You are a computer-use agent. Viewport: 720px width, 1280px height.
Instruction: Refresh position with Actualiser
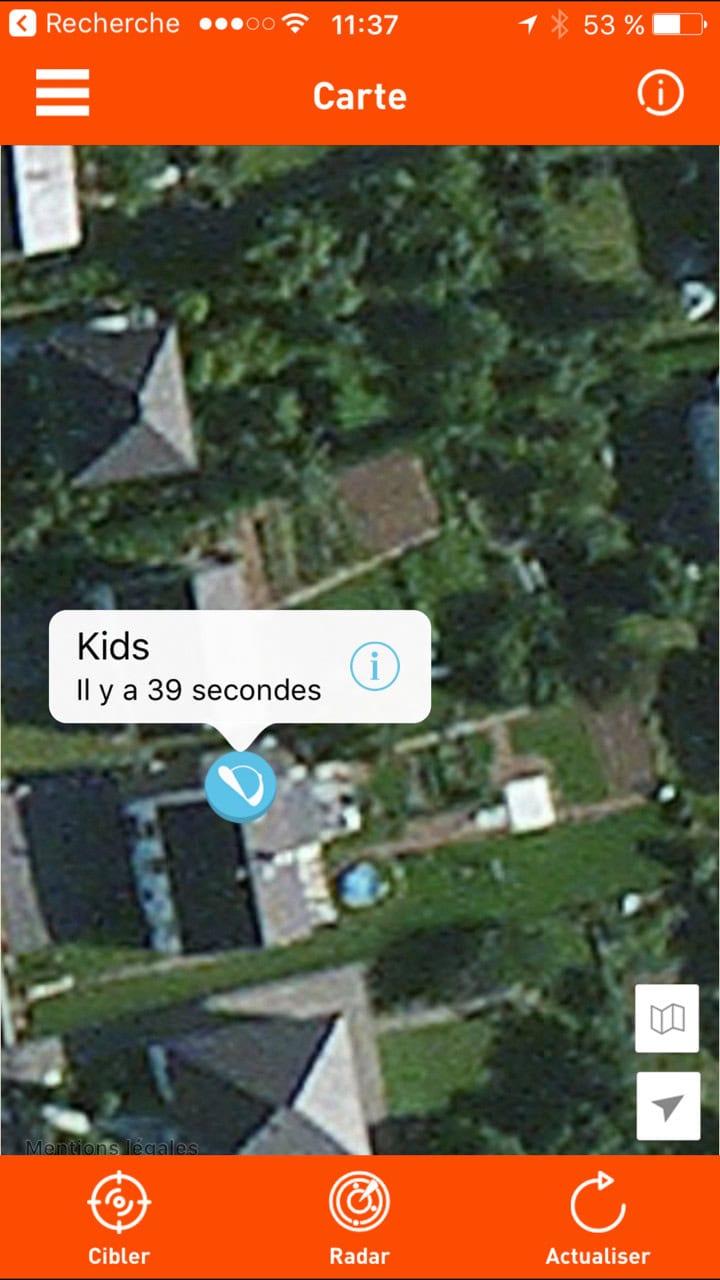coord(598,1217)
